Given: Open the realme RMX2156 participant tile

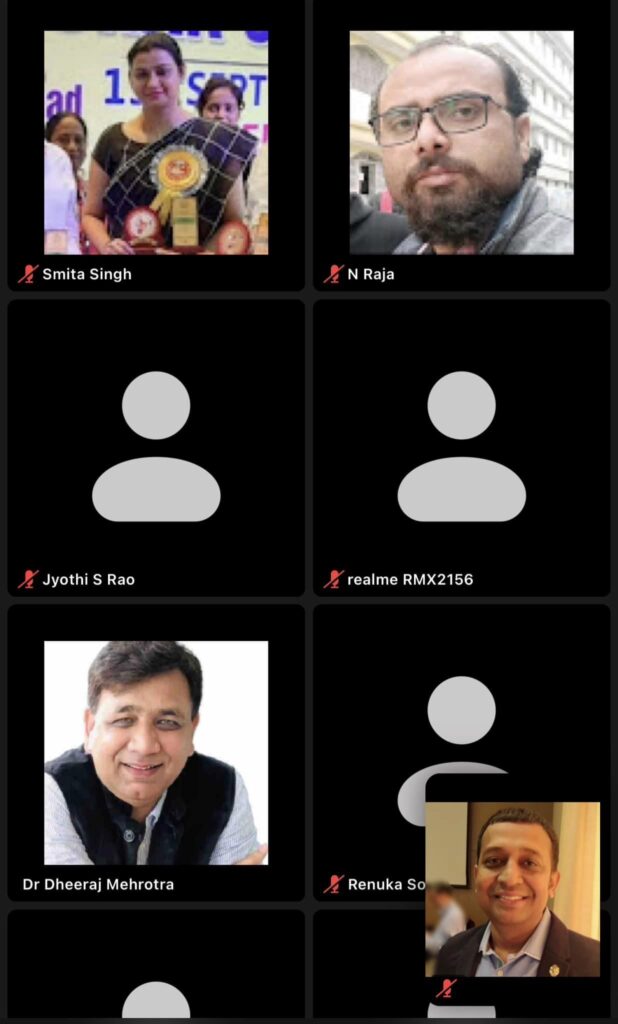Looking at the screenshot, I should tap(461, 447).
